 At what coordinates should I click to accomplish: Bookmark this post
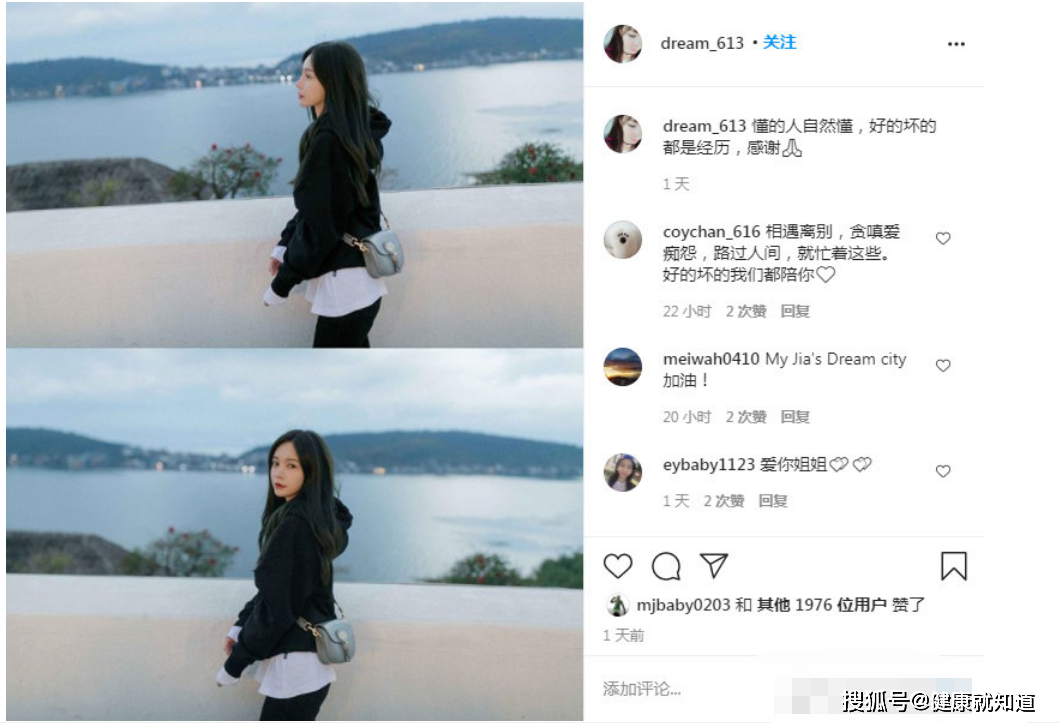(953, 566)
